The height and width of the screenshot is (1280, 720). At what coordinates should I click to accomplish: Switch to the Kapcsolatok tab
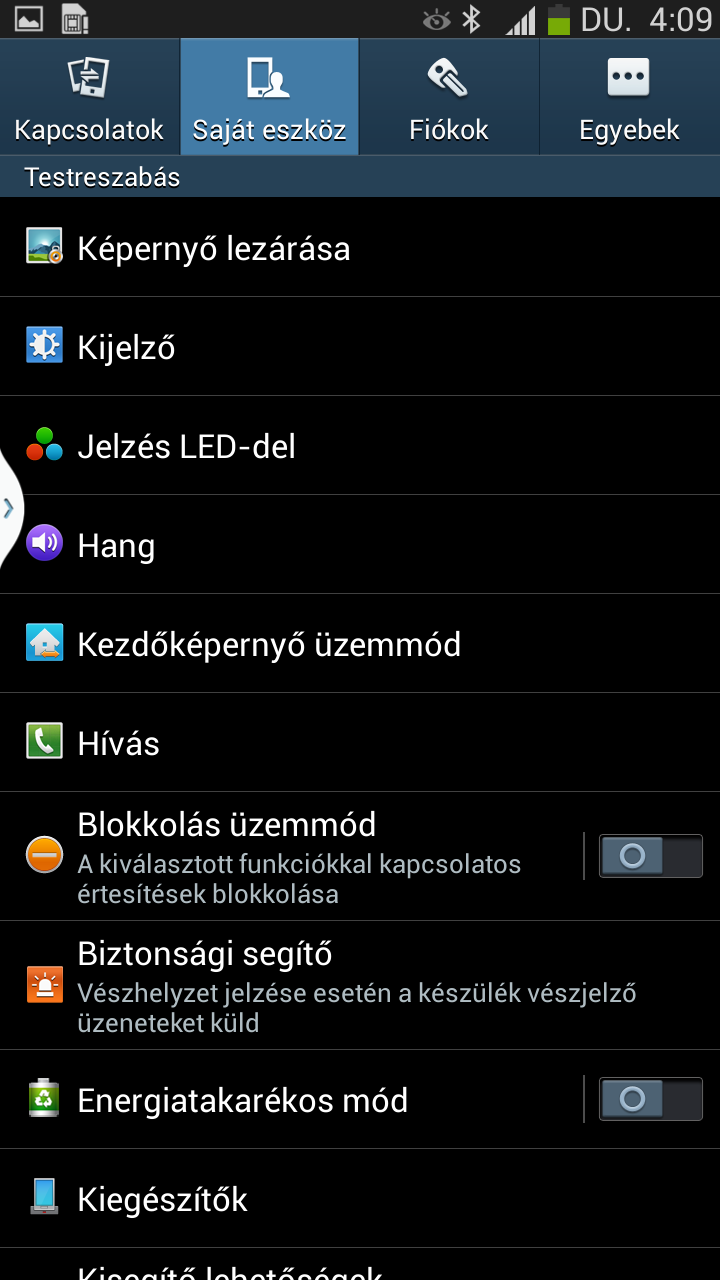89,98
